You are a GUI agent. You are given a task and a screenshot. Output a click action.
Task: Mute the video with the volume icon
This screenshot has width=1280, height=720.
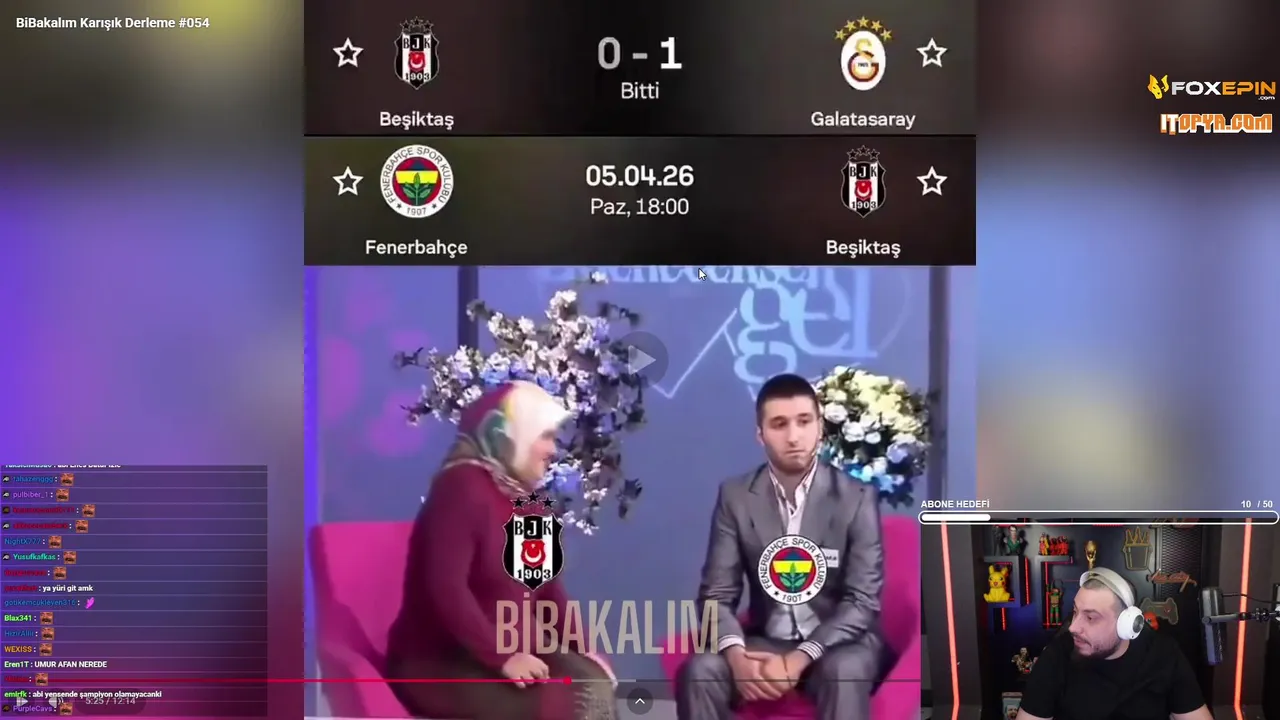tap(55, 701)
